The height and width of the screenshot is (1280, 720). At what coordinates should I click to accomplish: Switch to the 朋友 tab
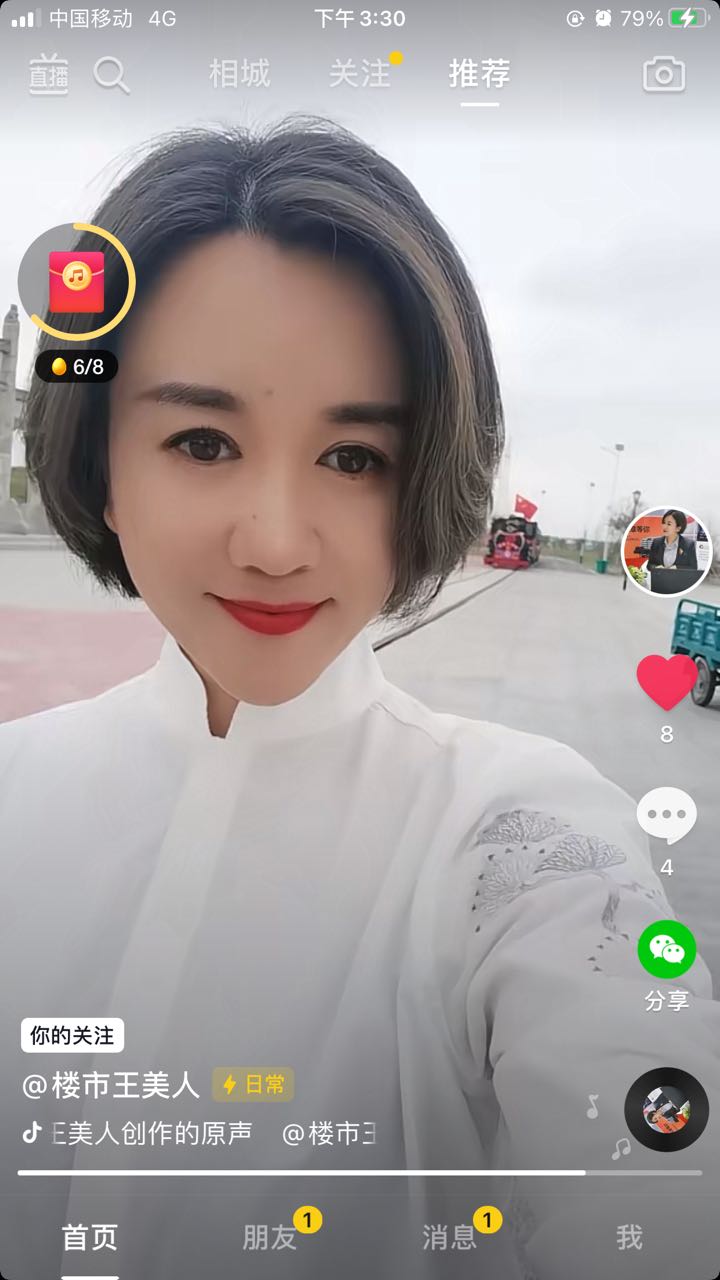pyautogui.click(x=270, y=1238)
